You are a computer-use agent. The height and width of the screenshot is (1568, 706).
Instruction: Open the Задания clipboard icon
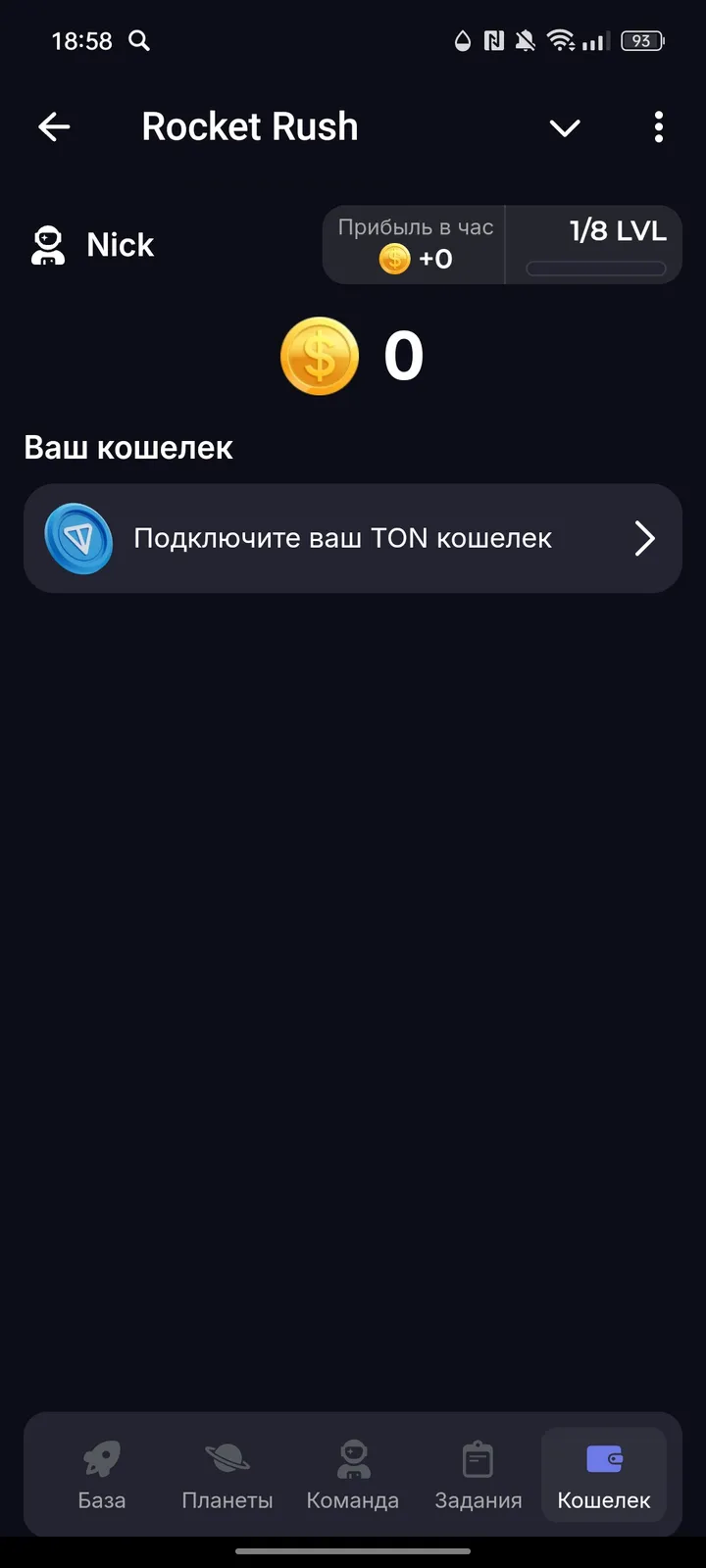tap(478, 1457)
